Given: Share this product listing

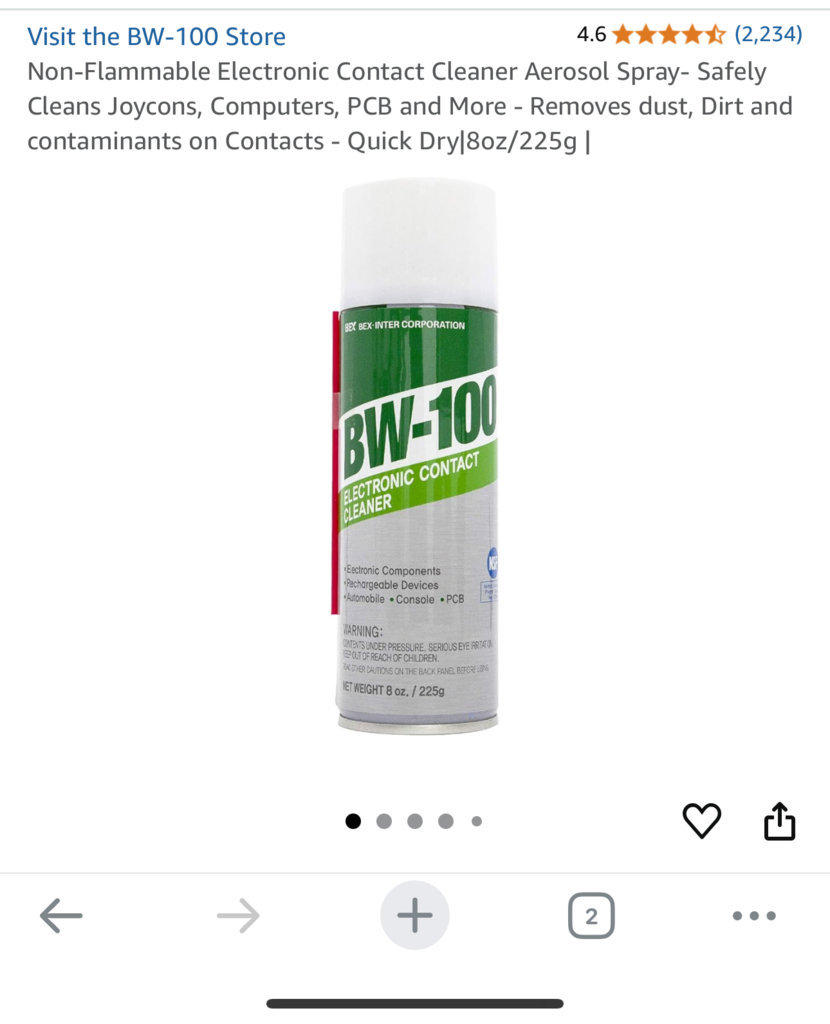Looking at the screenshot, I should click(779, 821).
